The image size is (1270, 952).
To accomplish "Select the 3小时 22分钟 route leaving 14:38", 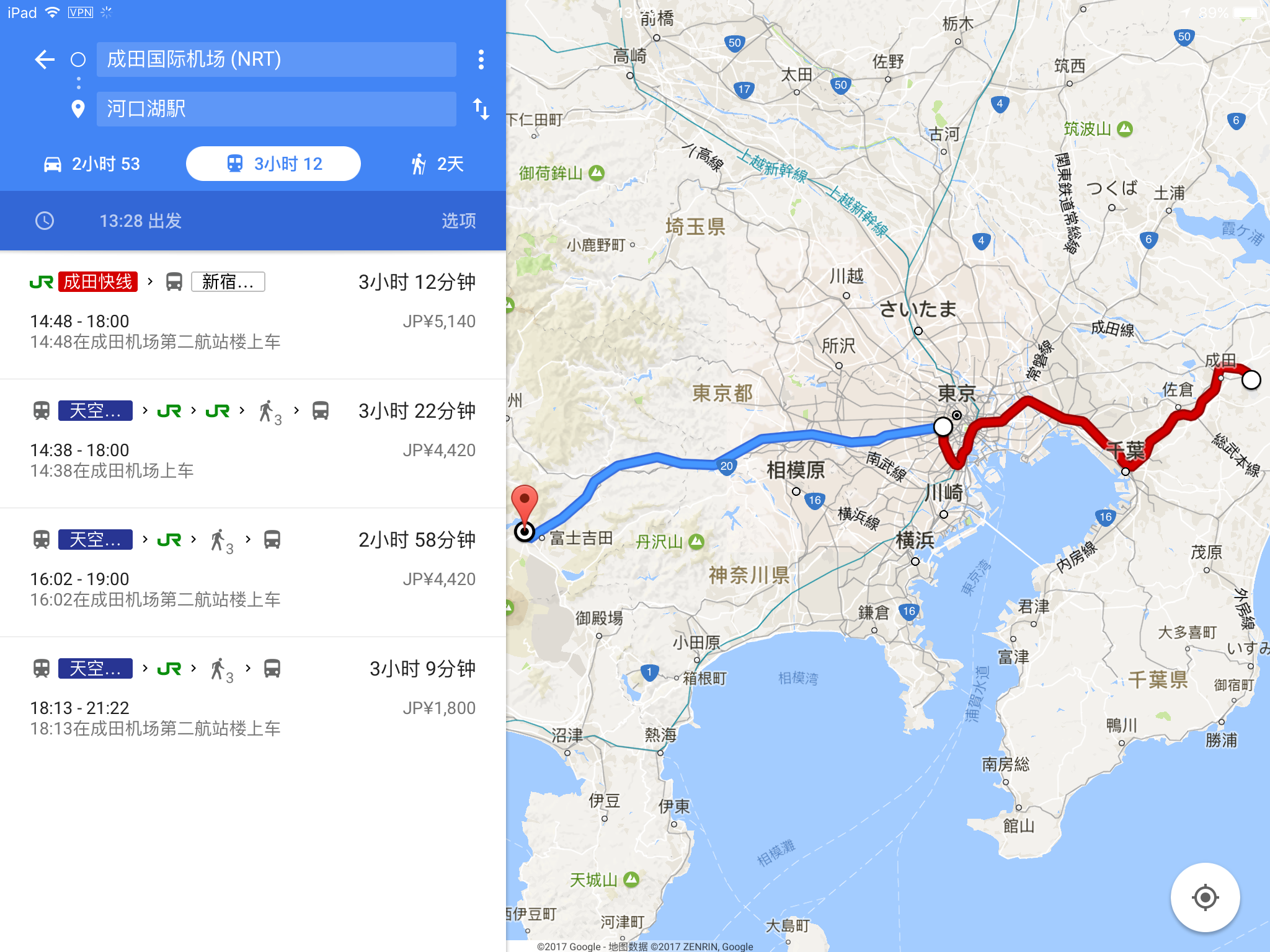I will point(252,443).
